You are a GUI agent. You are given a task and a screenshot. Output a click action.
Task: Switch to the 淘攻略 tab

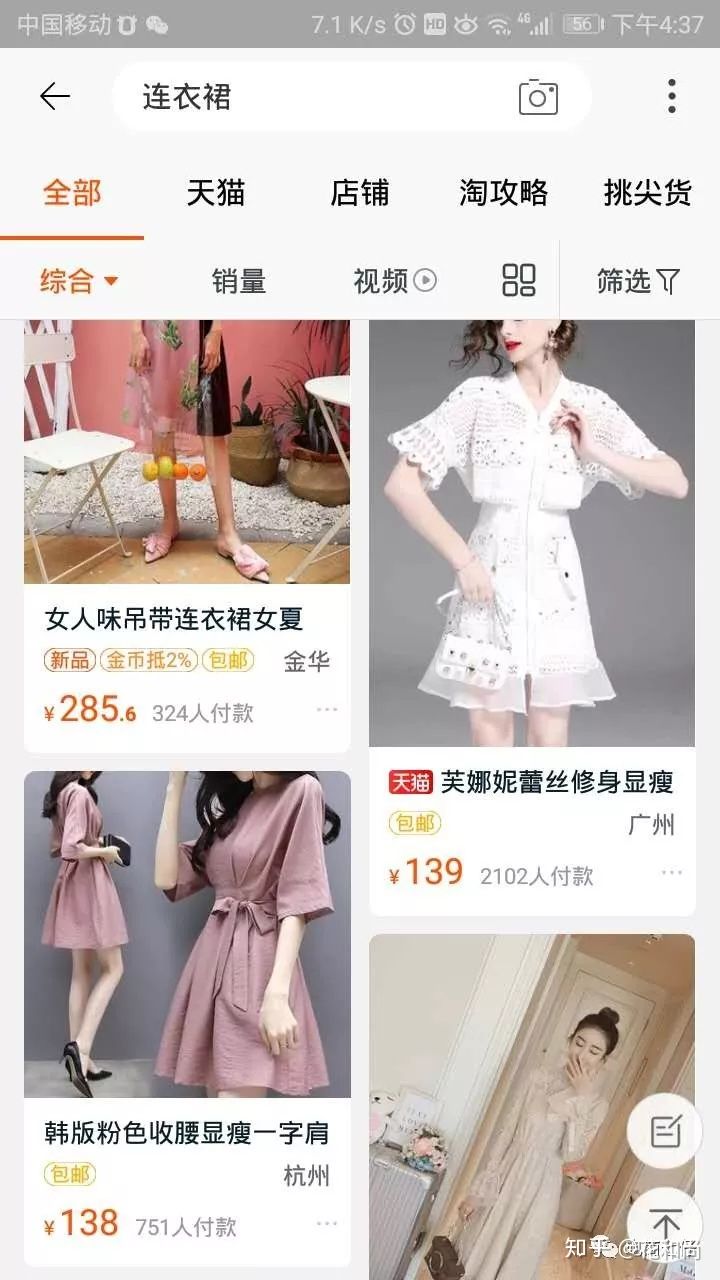coord(503,192)
